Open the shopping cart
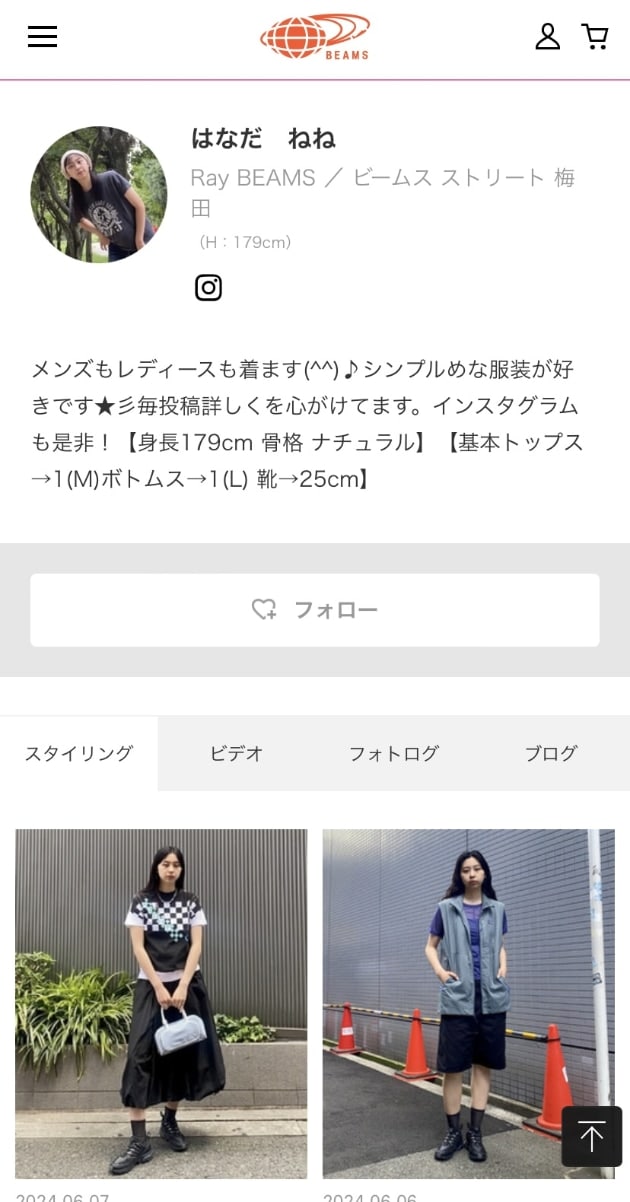This screenshot has height=1202, width=630. [x=595, y=37]
